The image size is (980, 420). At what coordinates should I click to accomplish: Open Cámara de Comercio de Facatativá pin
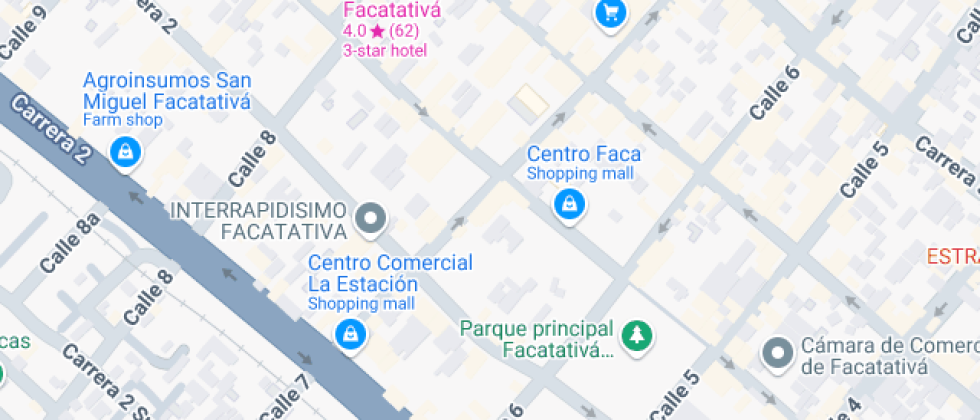pyautogui.click(x=777, y=352)
